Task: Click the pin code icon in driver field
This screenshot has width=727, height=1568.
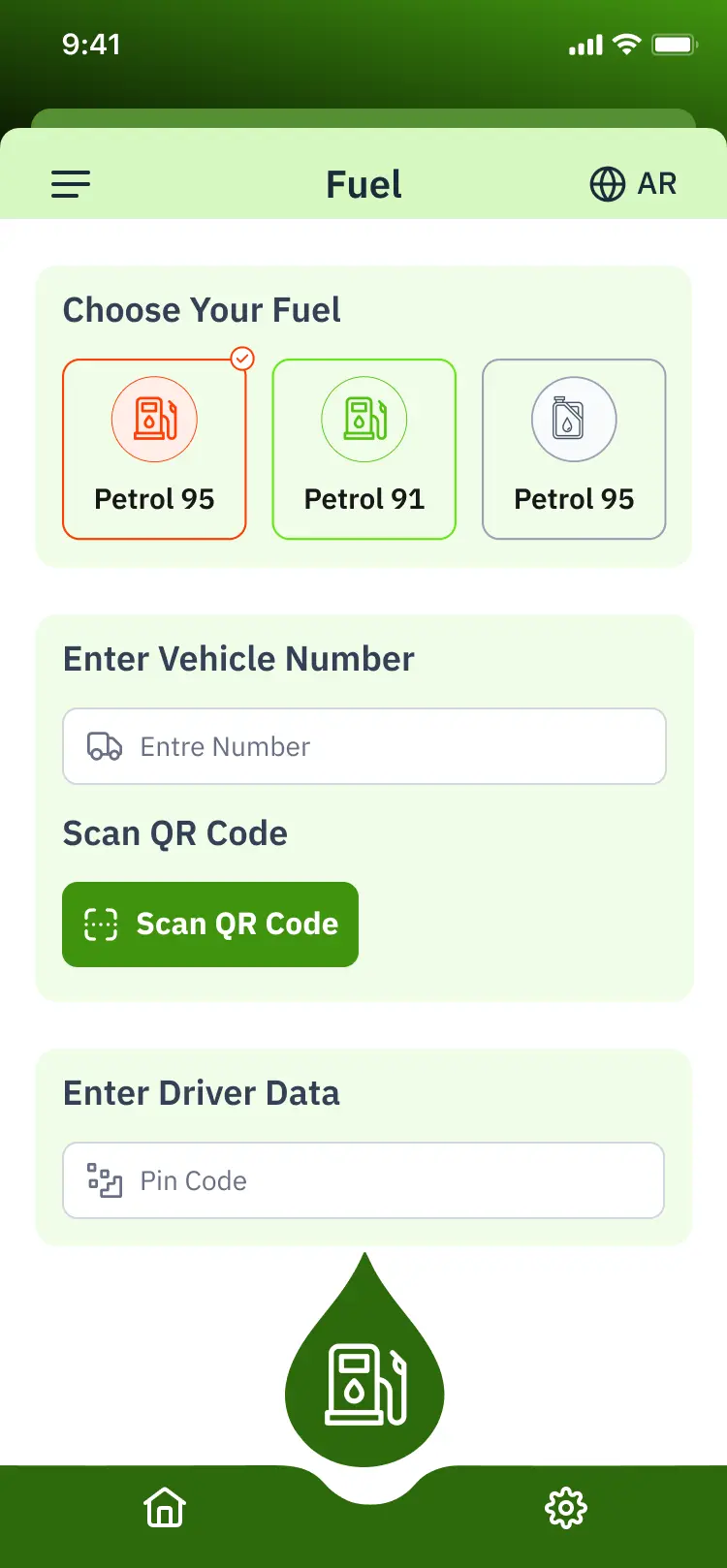Action: click(102, 1180)
